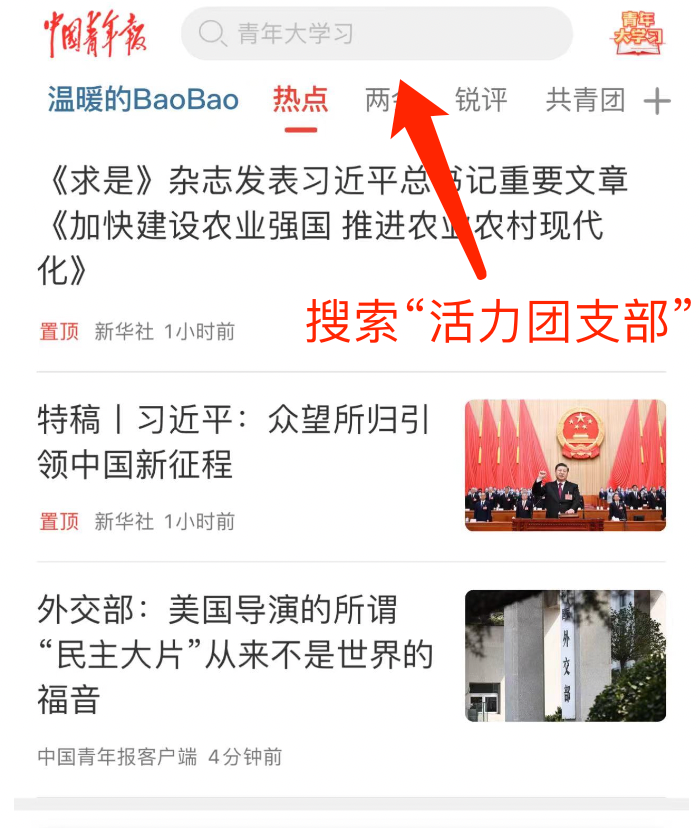Switch to the 锐评 tab

tap(481, 100)
